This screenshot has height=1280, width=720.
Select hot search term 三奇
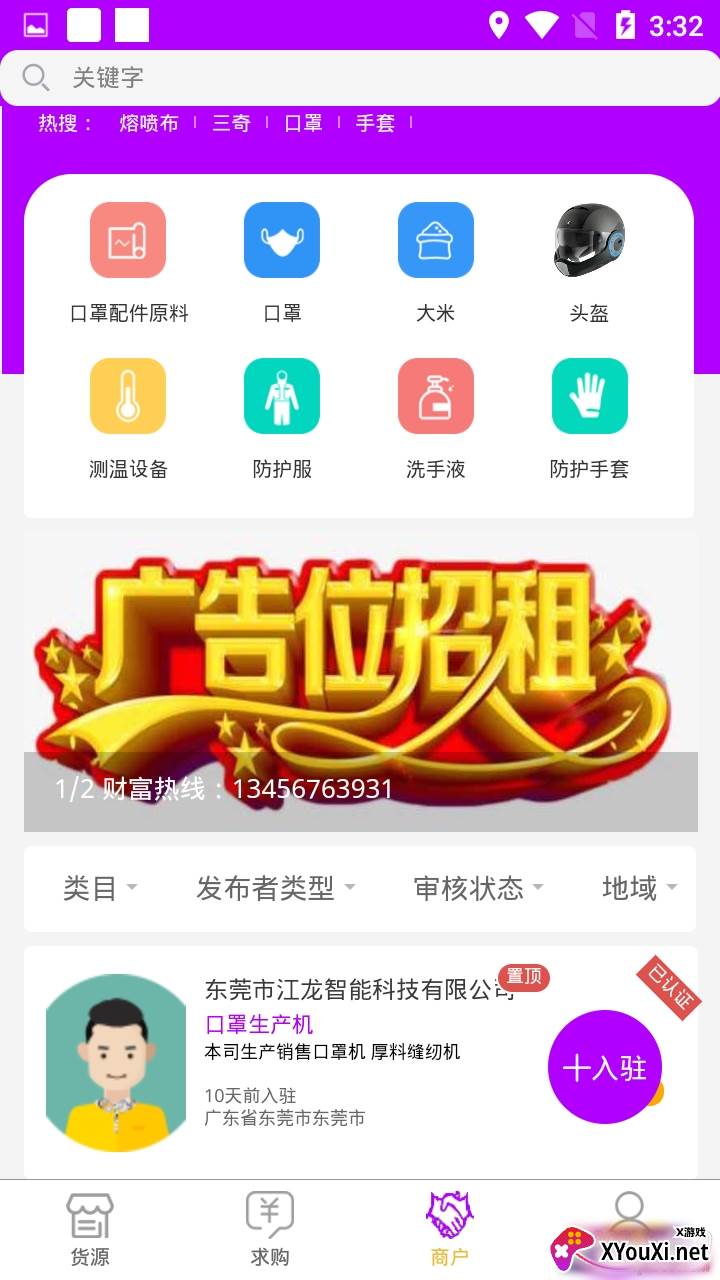[231, 123]
